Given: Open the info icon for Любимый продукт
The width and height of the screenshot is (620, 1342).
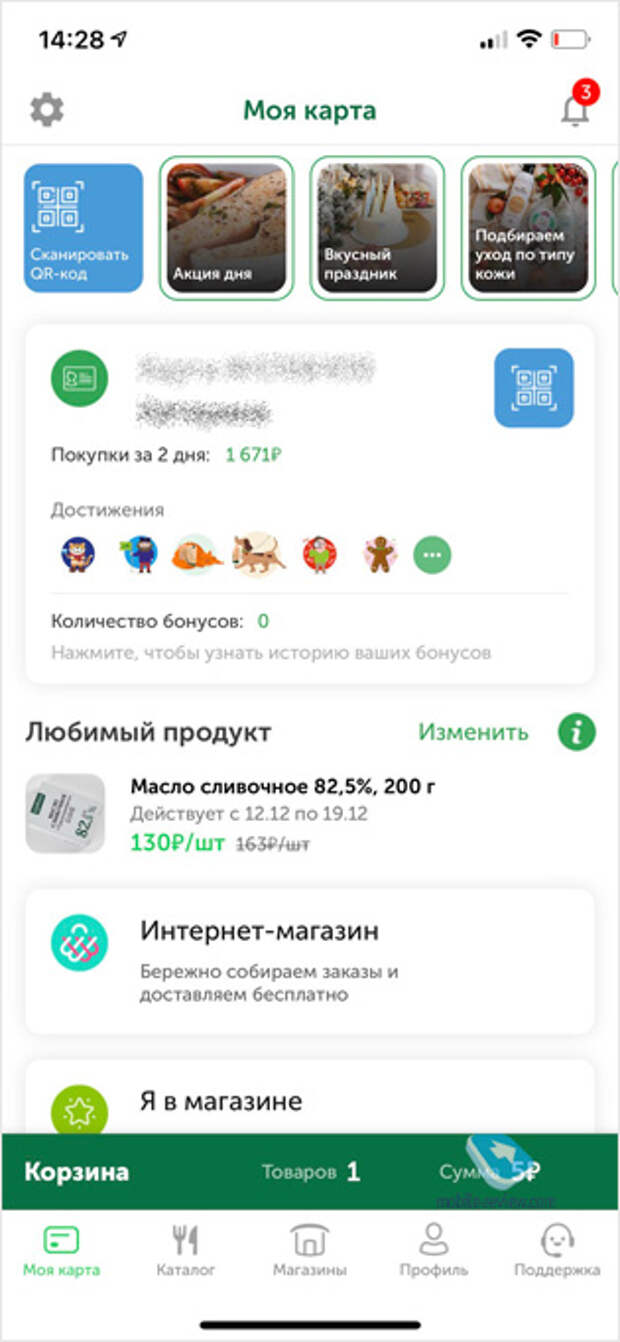Looking at the screenshot, I should pyautogui.click(x=576, y=732).
